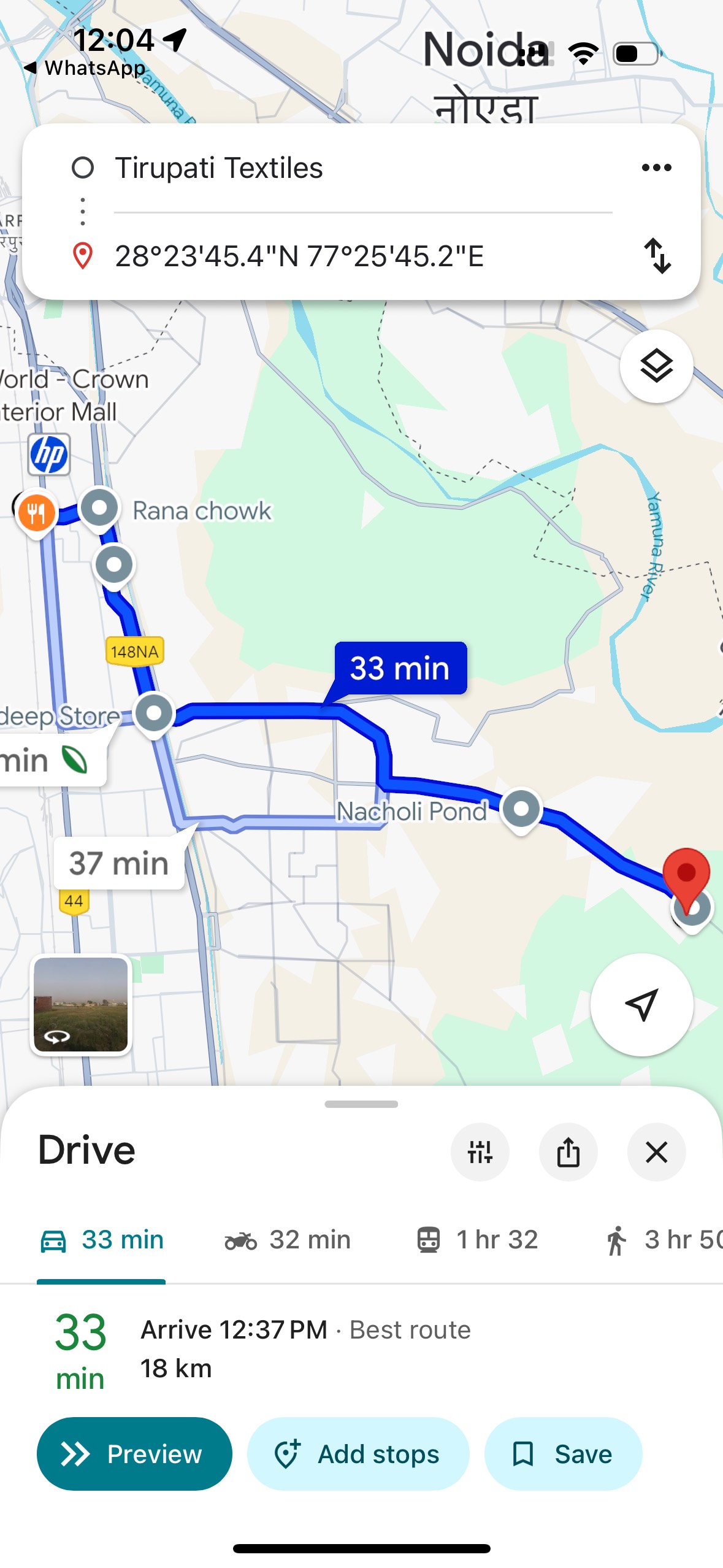This screenshot has width=723, height=1568.
Task: Close the Drive directions panel
Action: tap(656, 1152)
